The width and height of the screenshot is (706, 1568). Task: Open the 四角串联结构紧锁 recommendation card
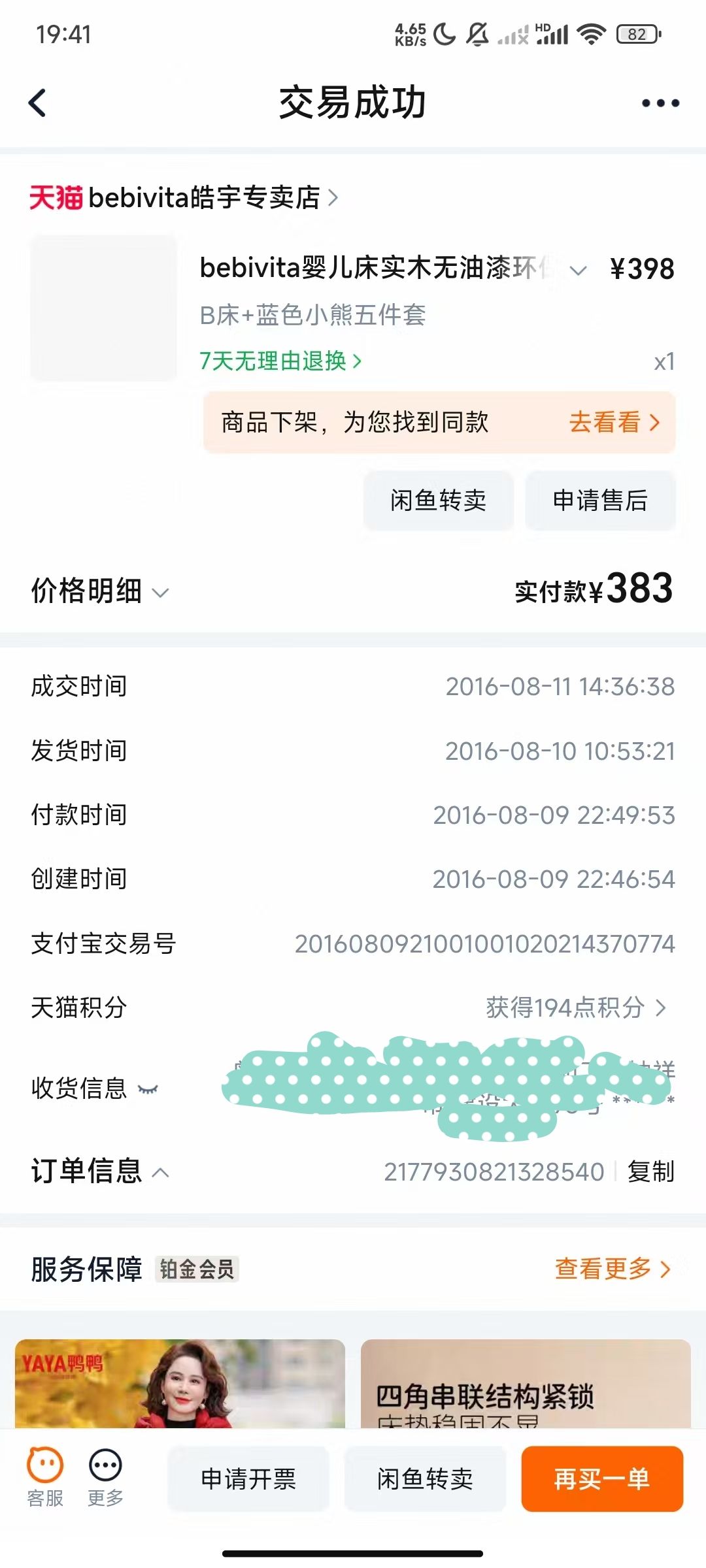(526, 1382)
